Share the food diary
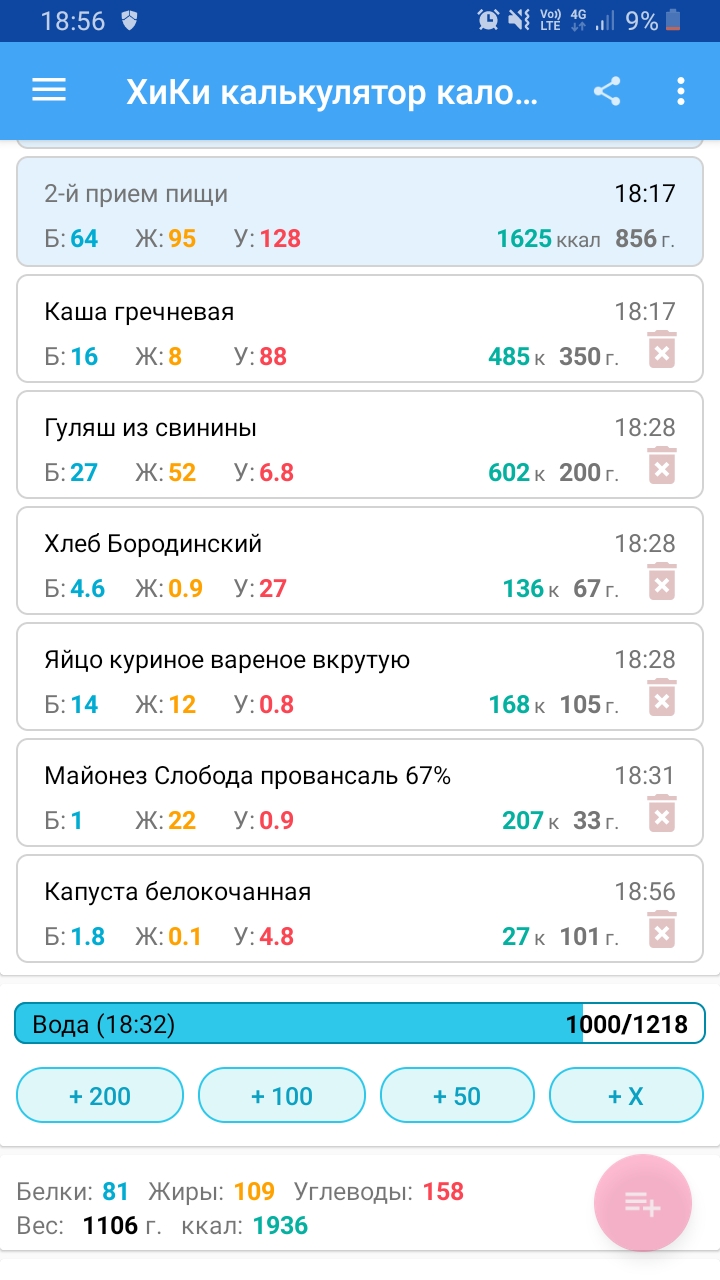Viewport: 720px width, 1280px height. tap(607, 92)
